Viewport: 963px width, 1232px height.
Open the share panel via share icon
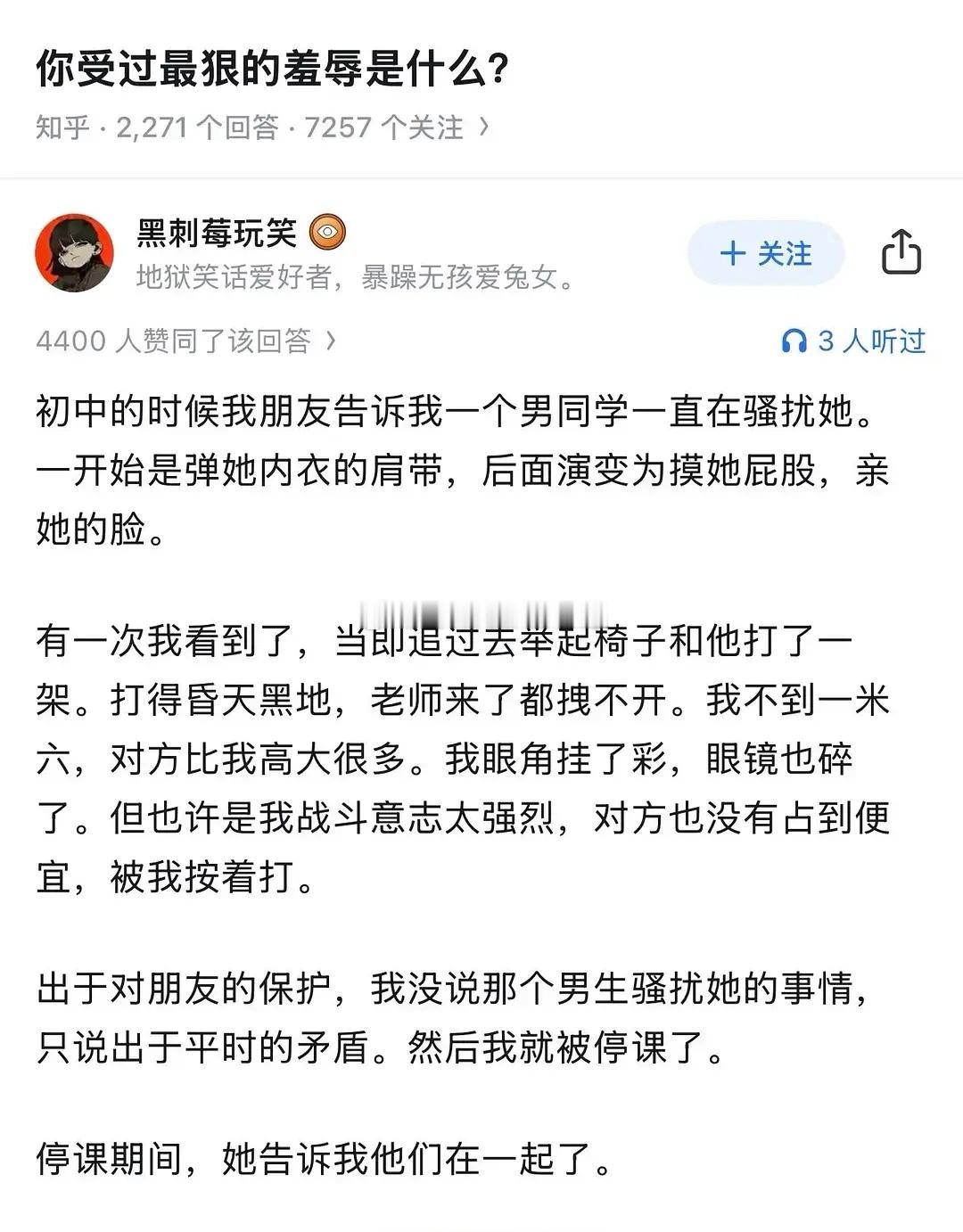[x=903, y=253]
